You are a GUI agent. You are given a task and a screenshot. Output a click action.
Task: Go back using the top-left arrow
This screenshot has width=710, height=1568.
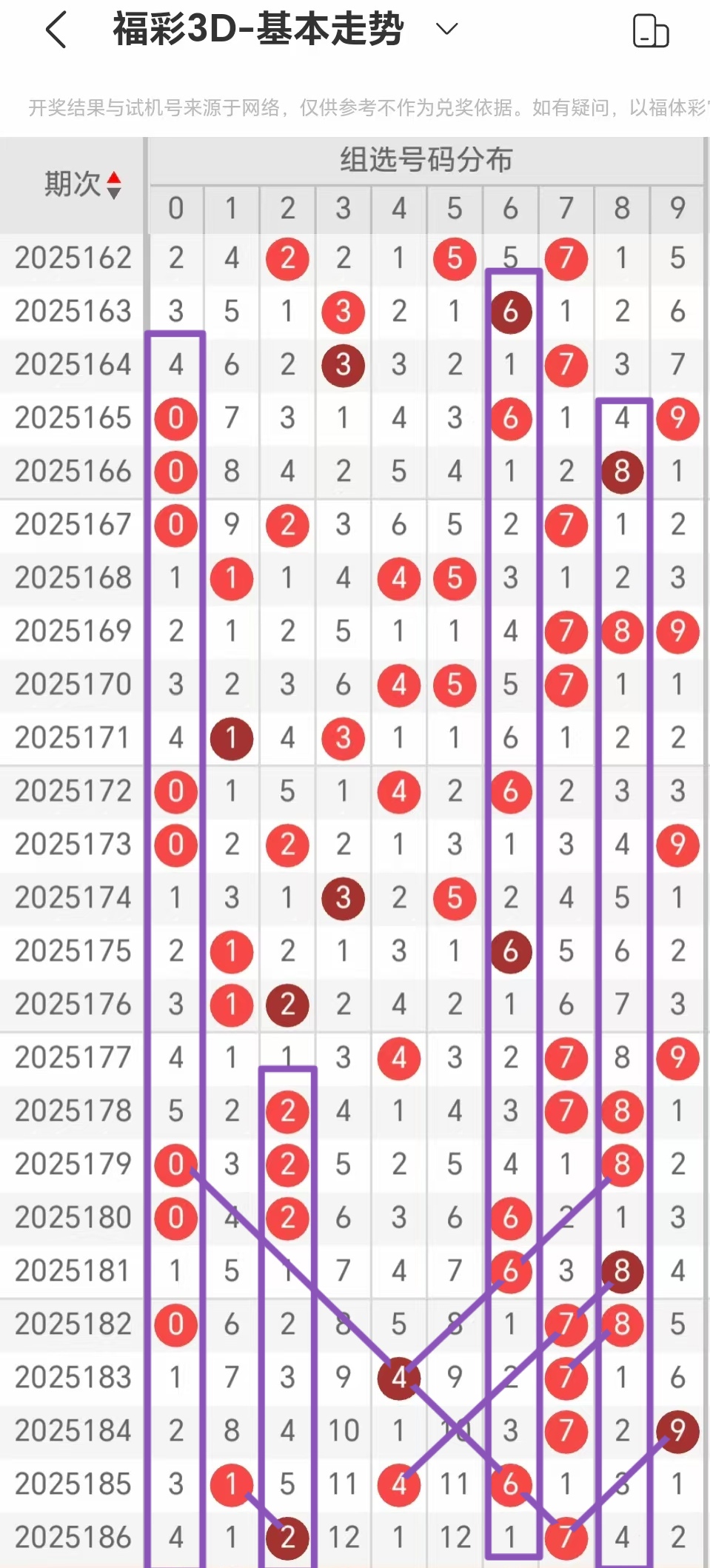tap(56, 30)
